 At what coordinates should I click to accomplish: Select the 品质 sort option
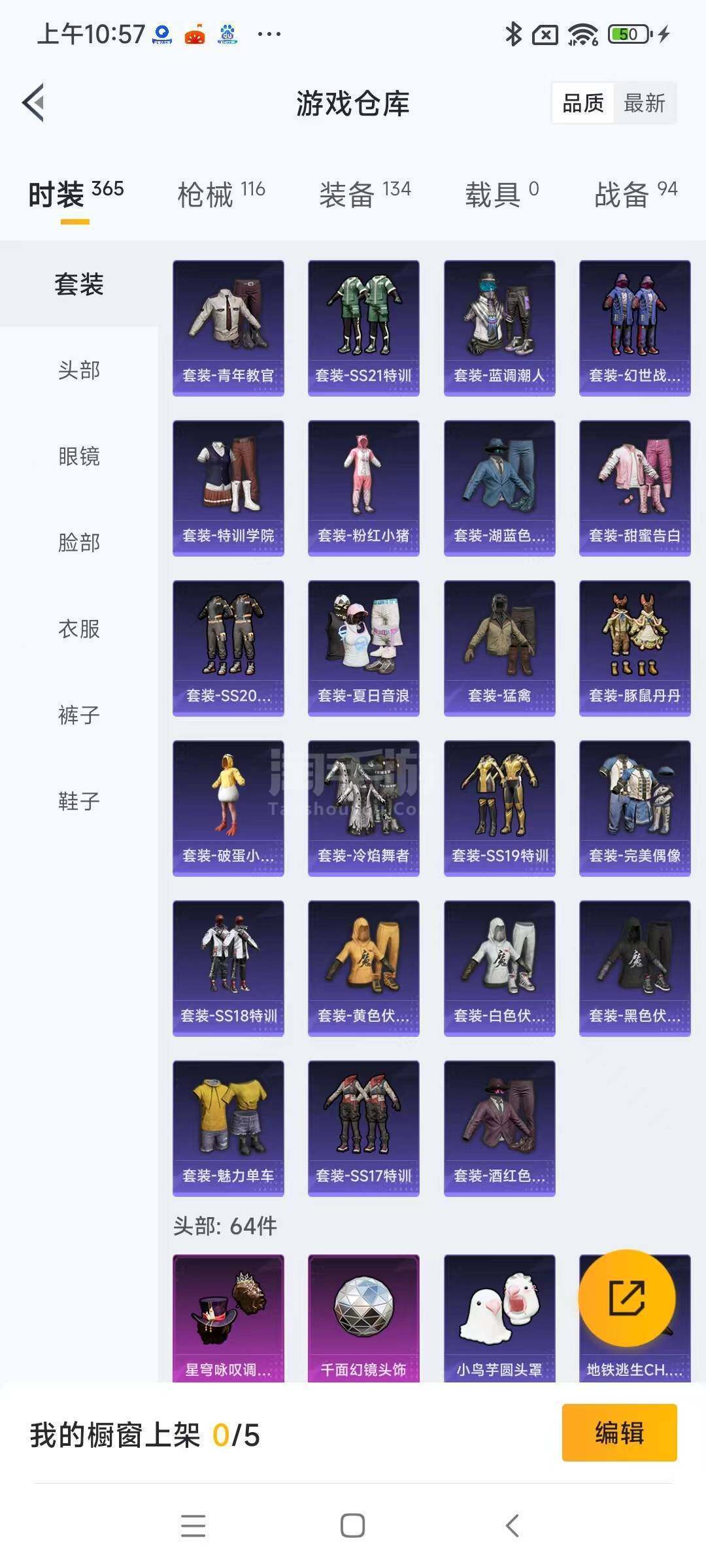583,103
